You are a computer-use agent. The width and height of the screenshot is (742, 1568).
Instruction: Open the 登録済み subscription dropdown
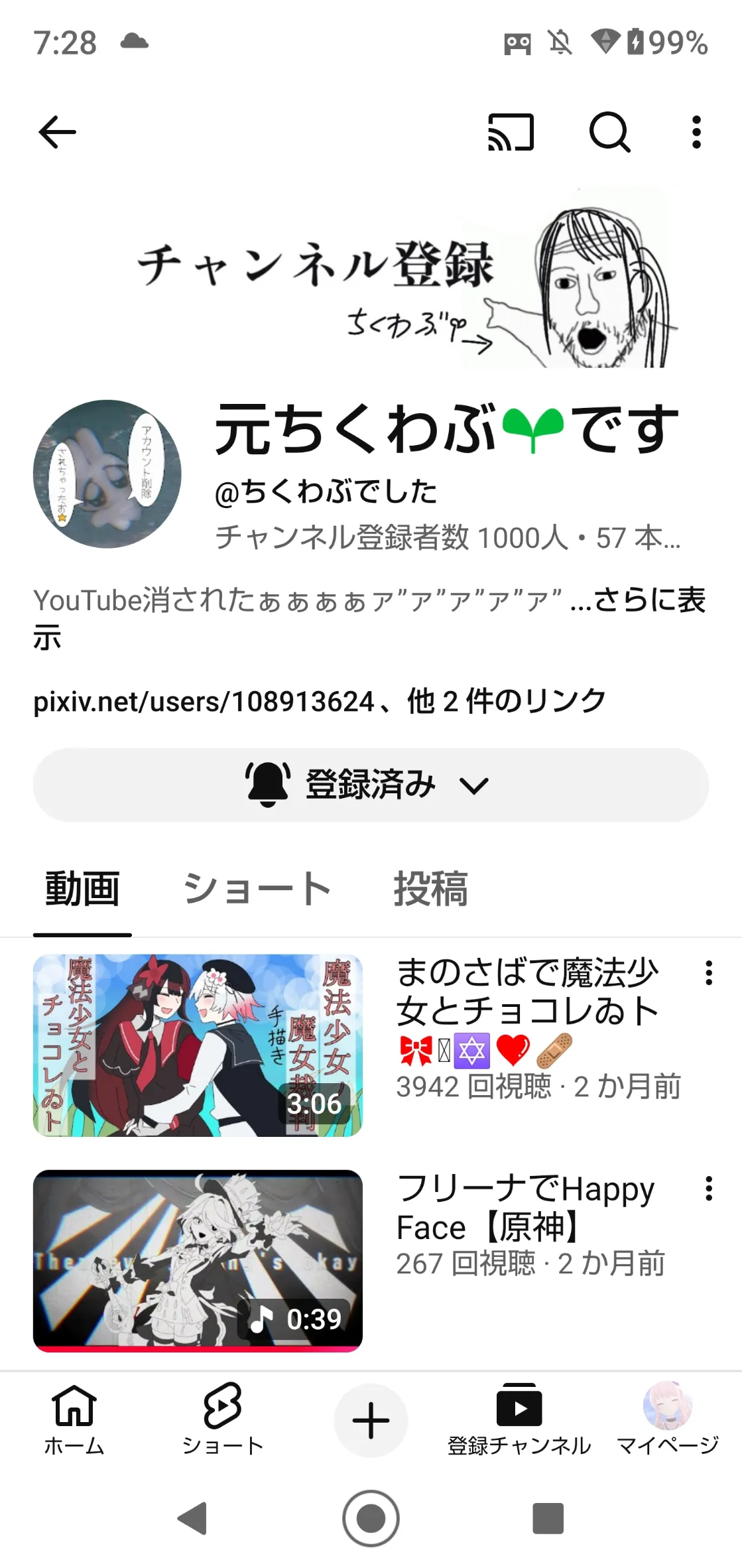[371, 785]
